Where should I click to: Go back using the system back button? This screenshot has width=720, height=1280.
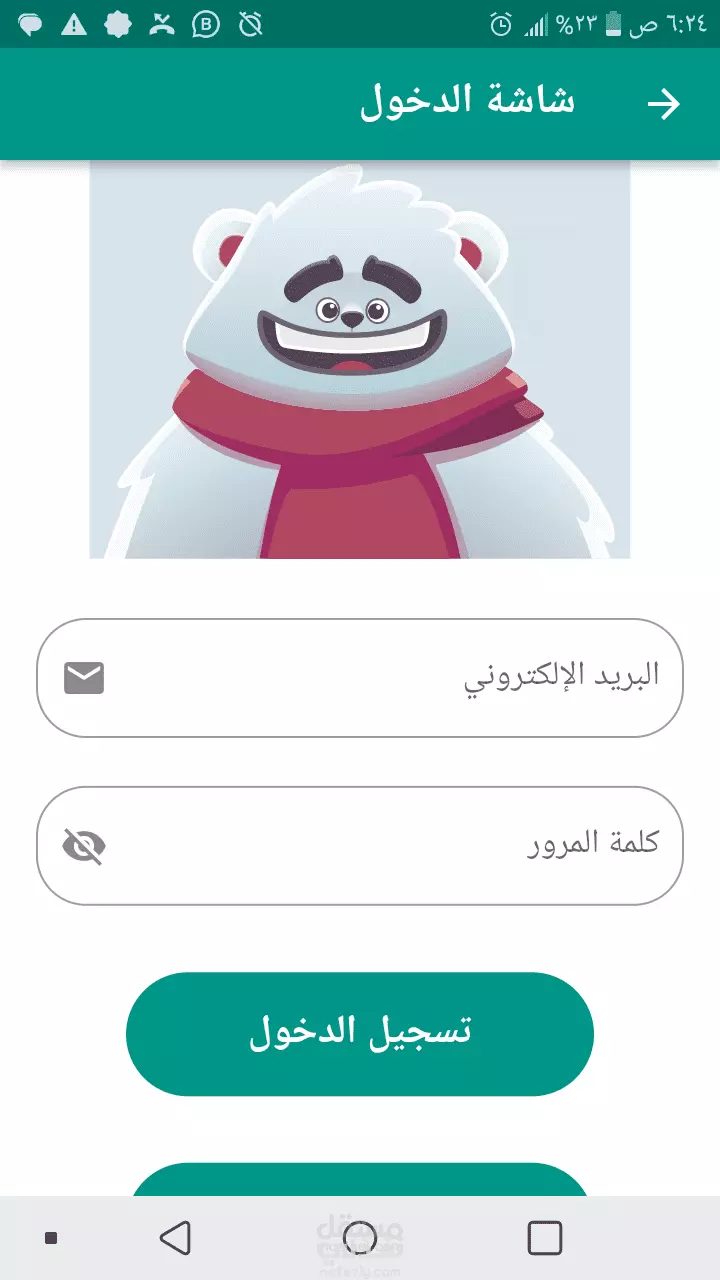[176, 1238]
